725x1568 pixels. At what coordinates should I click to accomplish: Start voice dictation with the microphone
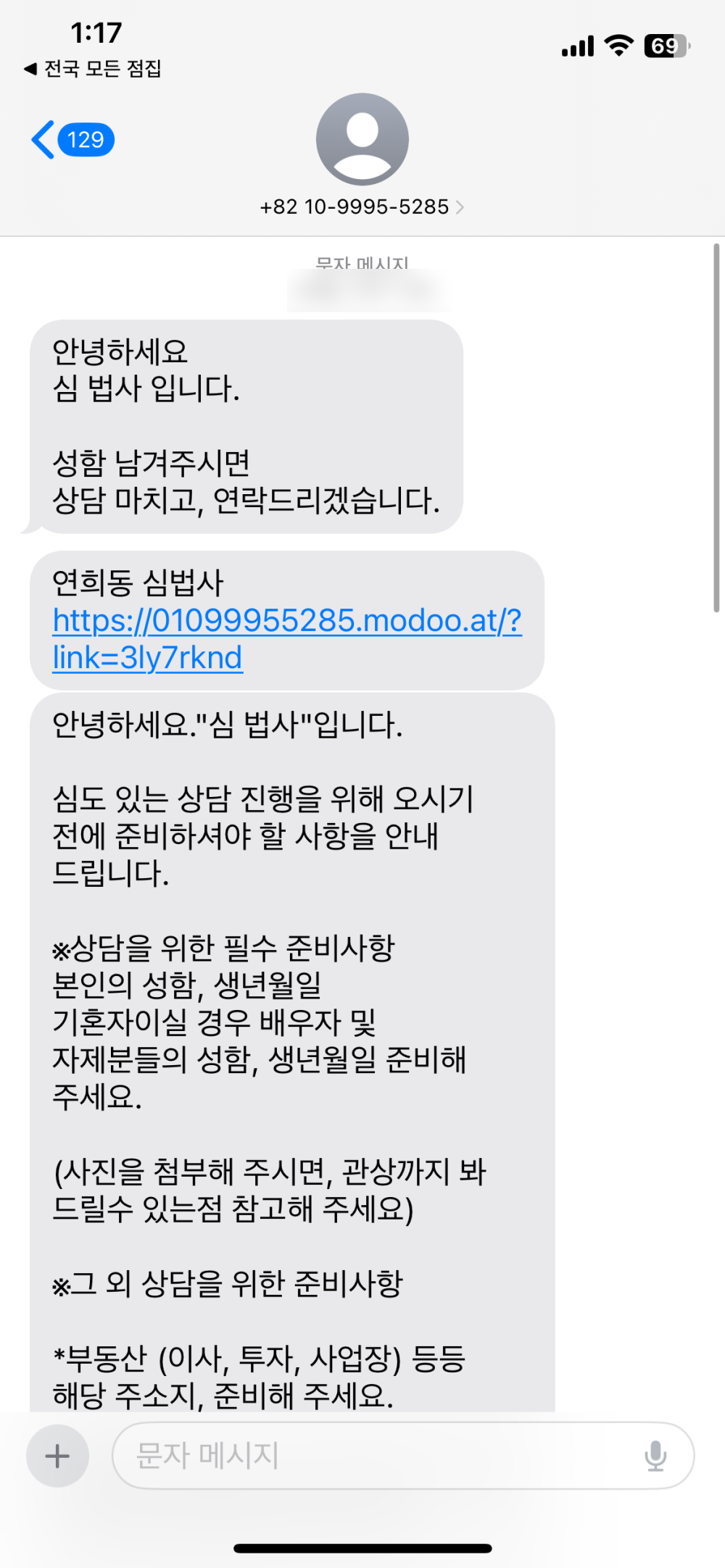click(x=655, y=1456)
